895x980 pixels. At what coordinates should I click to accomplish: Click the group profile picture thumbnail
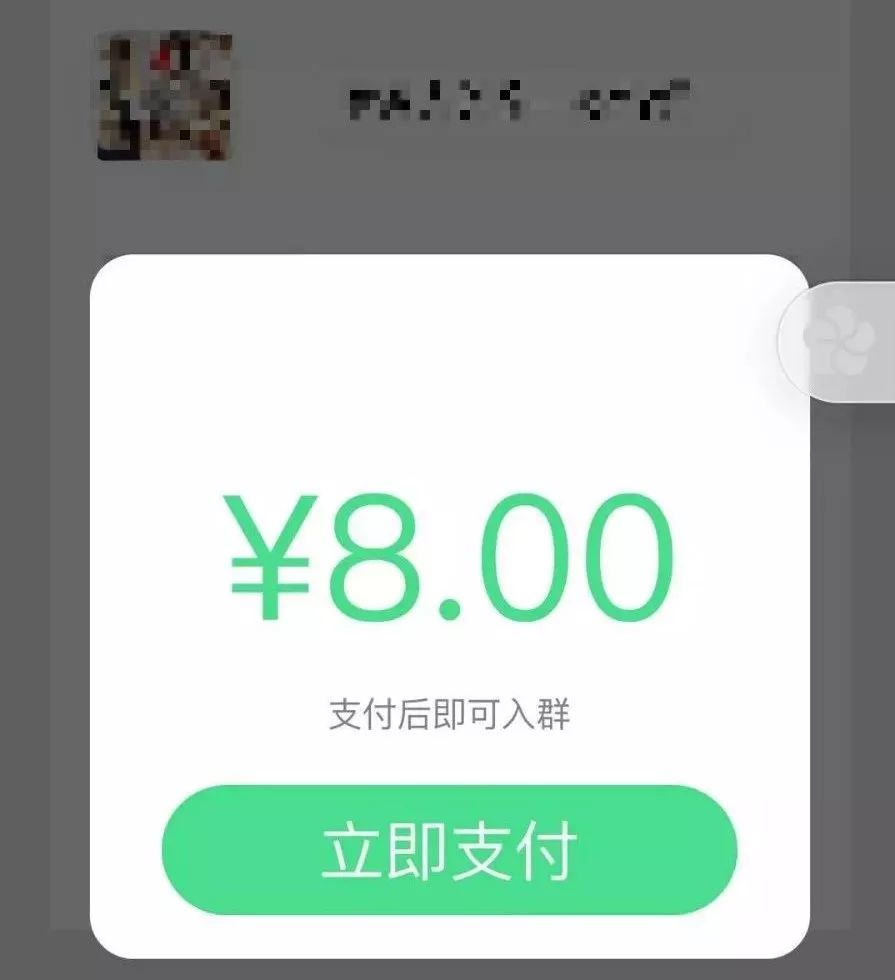click(162, 96)
